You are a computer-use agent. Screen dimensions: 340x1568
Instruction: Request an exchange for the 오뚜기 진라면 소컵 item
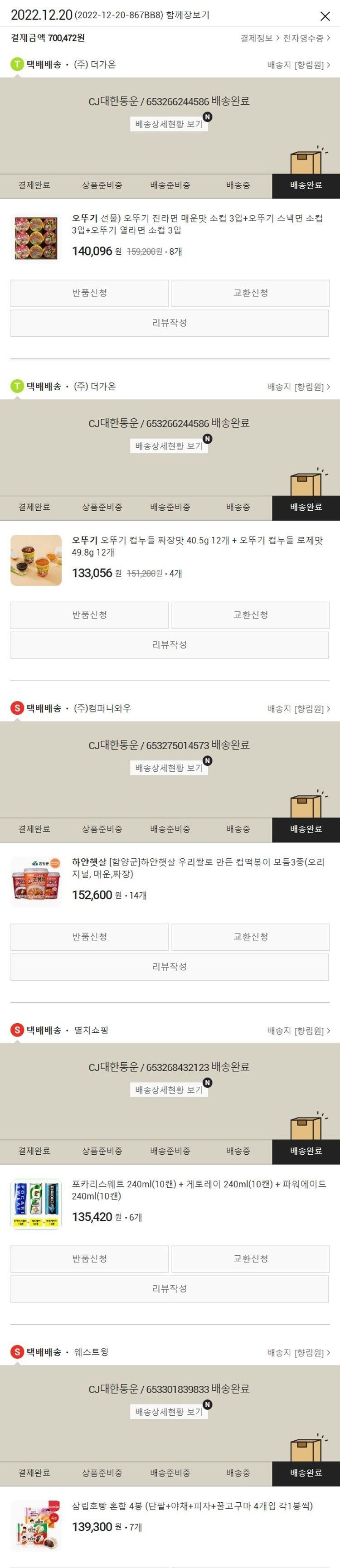click(x=250, y=293)
